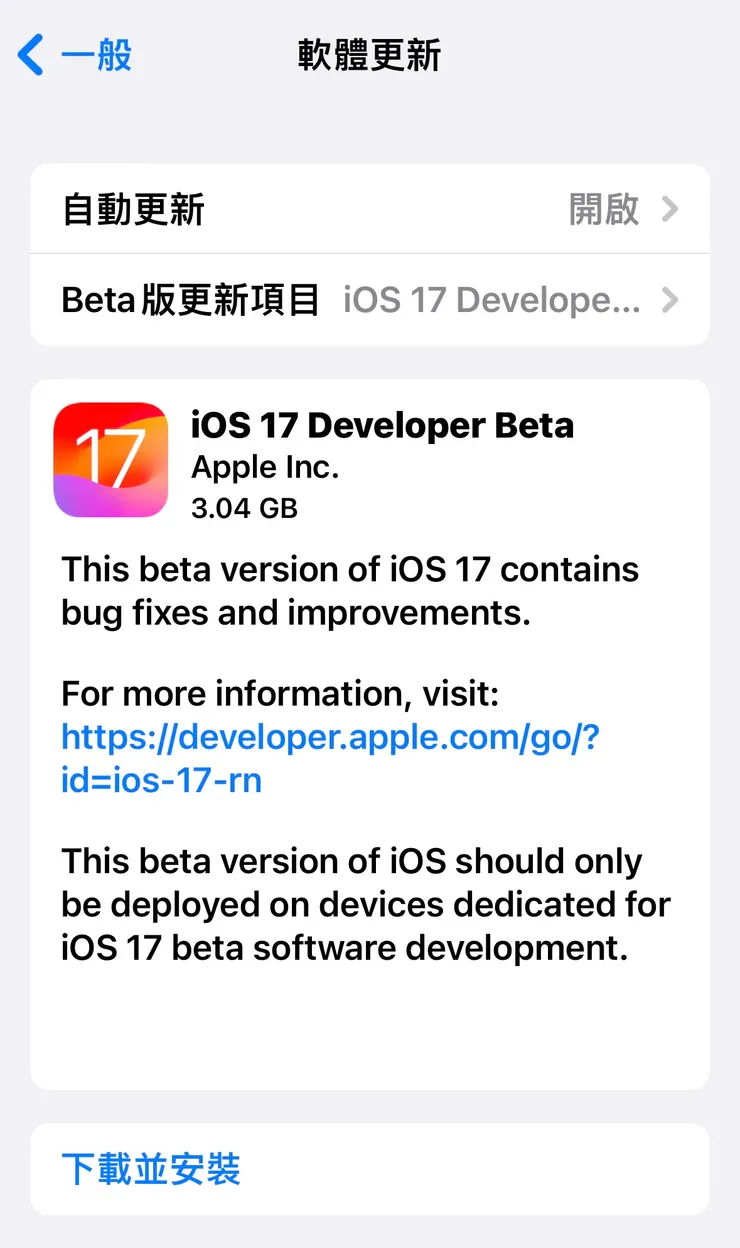
Task: Open 自動更新 settings row
Action: (369, 210)
